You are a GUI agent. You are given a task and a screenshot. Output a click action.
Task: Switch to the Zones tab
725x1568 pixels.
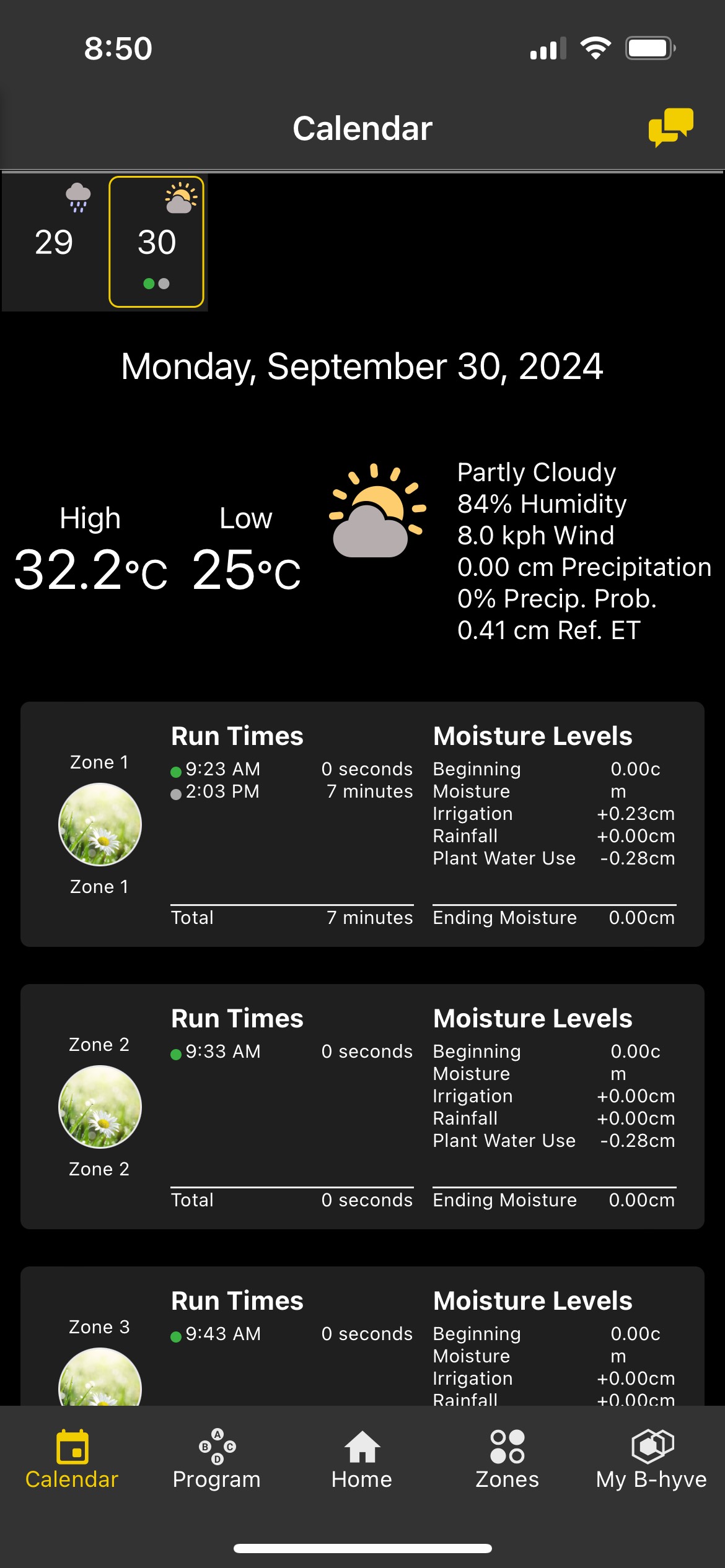507,1459
